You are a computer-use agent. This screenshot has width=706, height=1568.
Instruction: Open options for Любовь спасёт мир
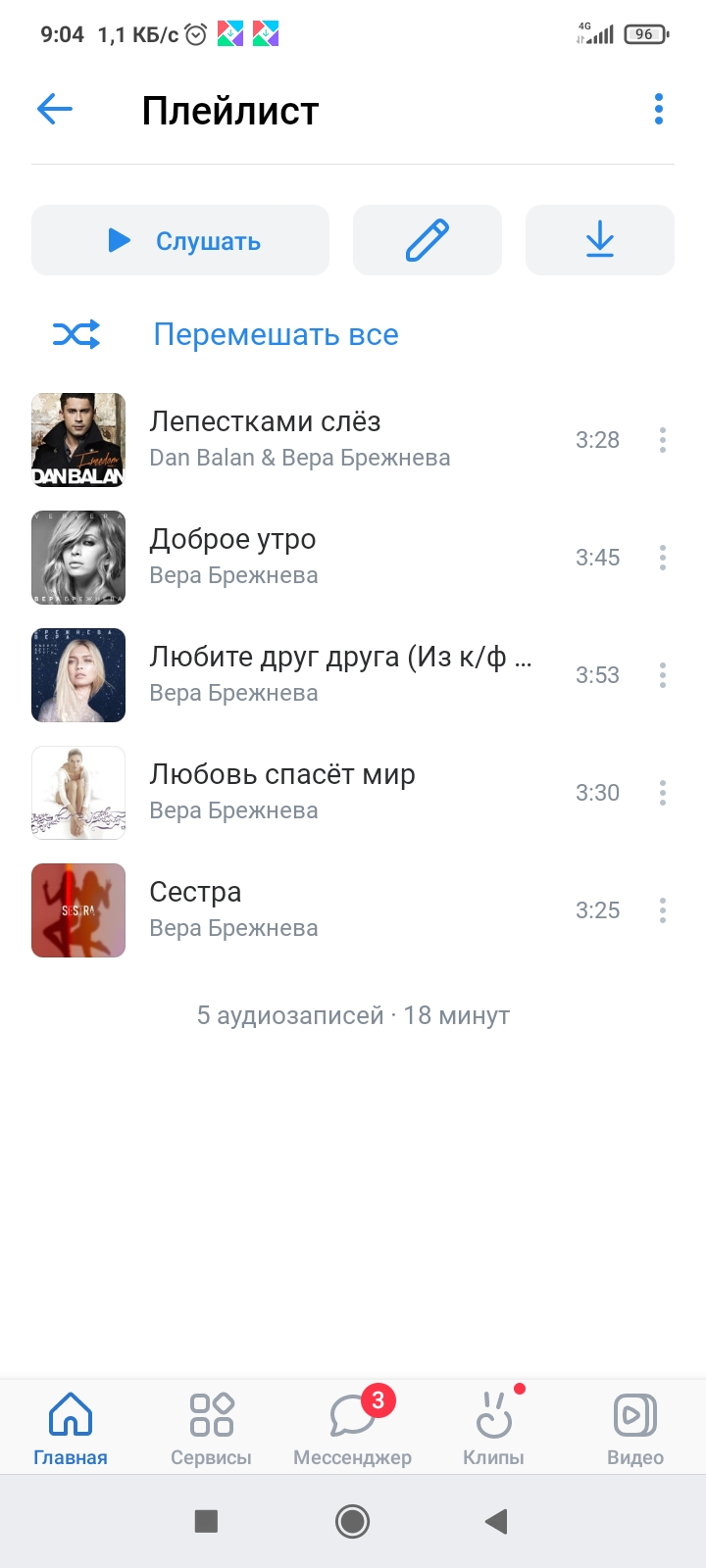click(663, 793)
